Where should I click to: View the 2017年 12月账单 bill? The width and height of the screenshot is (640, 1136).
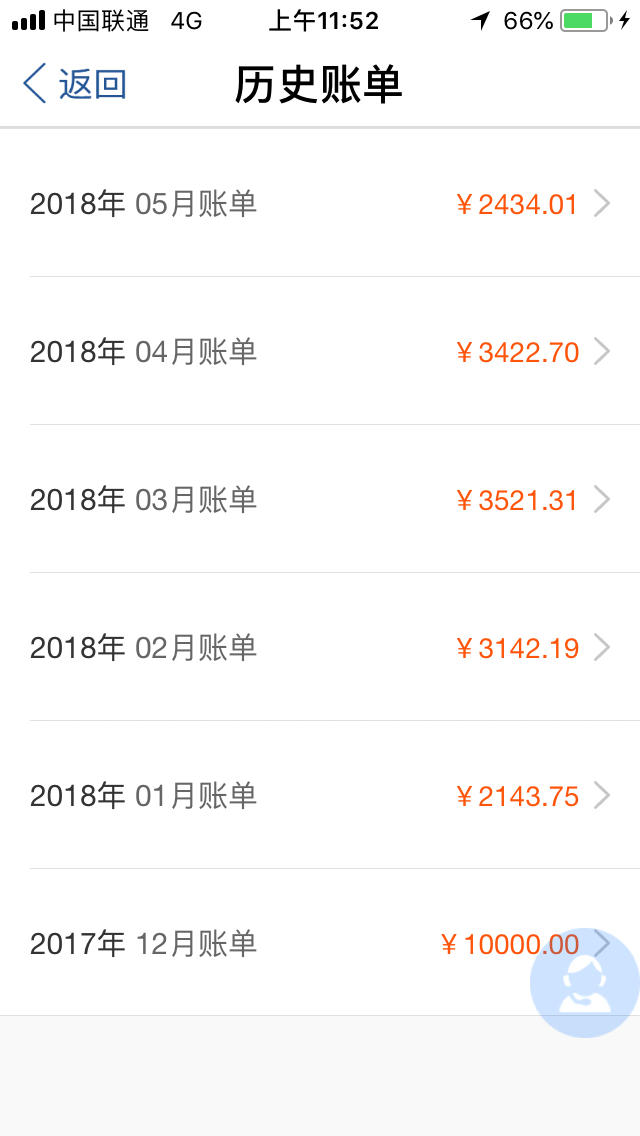[320, 943]
